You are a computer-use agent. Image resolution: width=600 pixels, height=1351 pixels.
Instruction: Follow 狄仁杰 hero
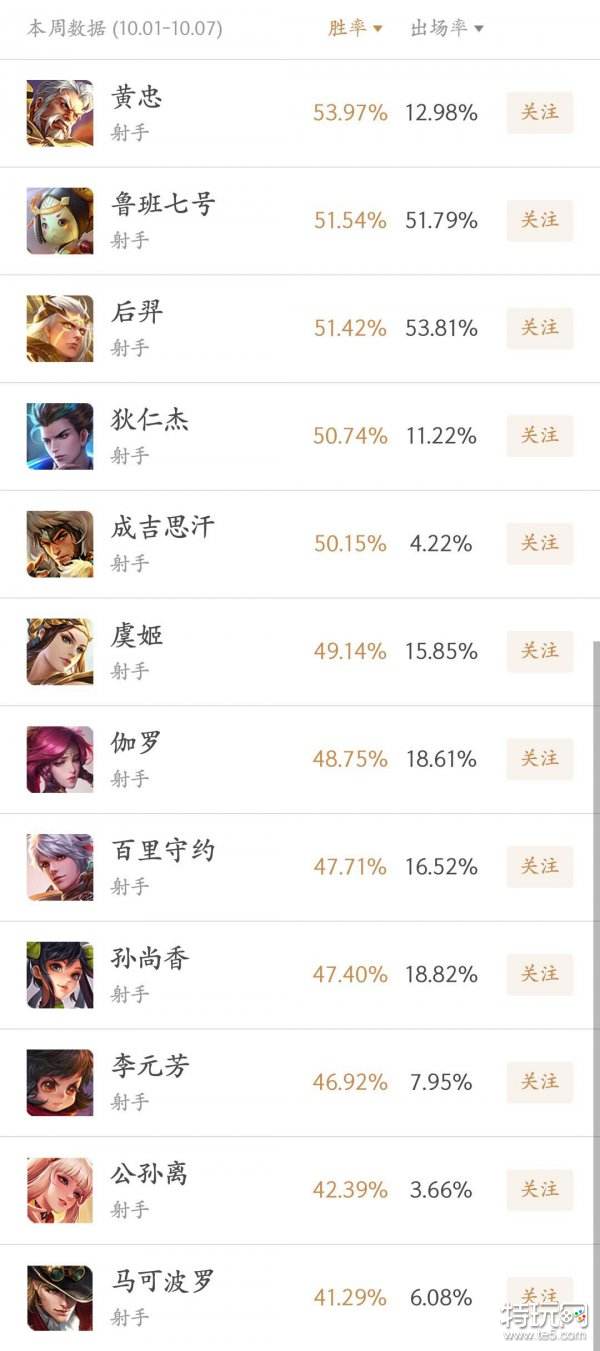[x=539, y=435]
